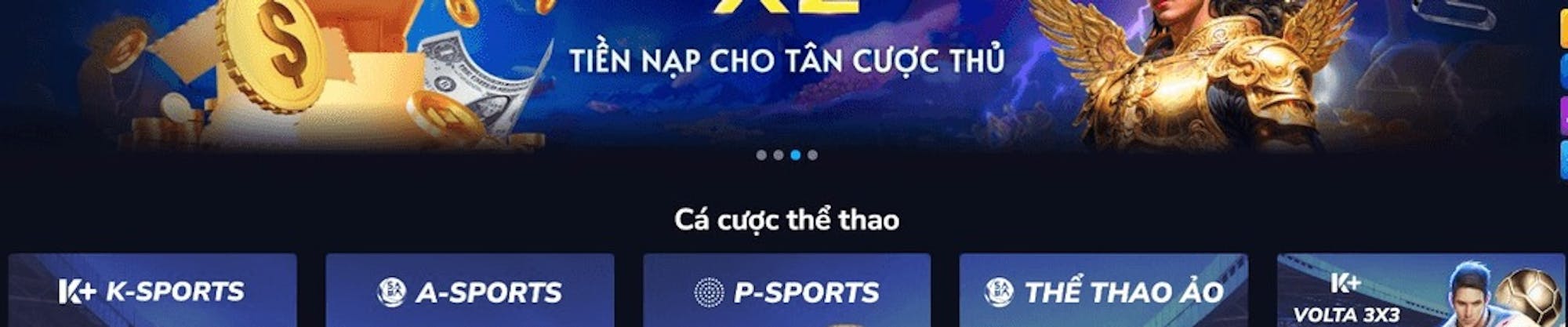The image size is (1568, 327).
Task: Select the P-Sports card
Action: click(786, 292)
